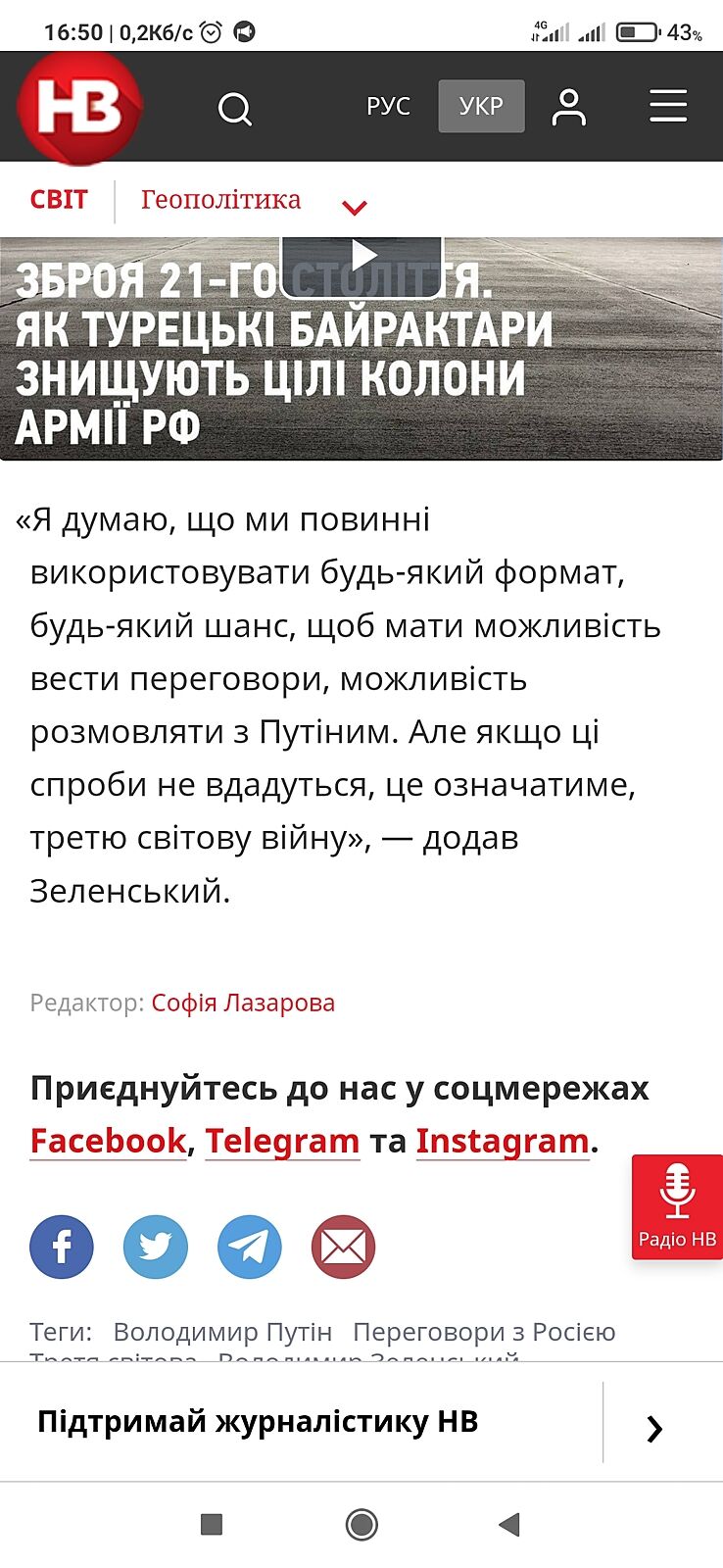The width and height of the screenshot is (723, 1568).
Task: Open the search icon in header
Action: click(x=235, y=108)
